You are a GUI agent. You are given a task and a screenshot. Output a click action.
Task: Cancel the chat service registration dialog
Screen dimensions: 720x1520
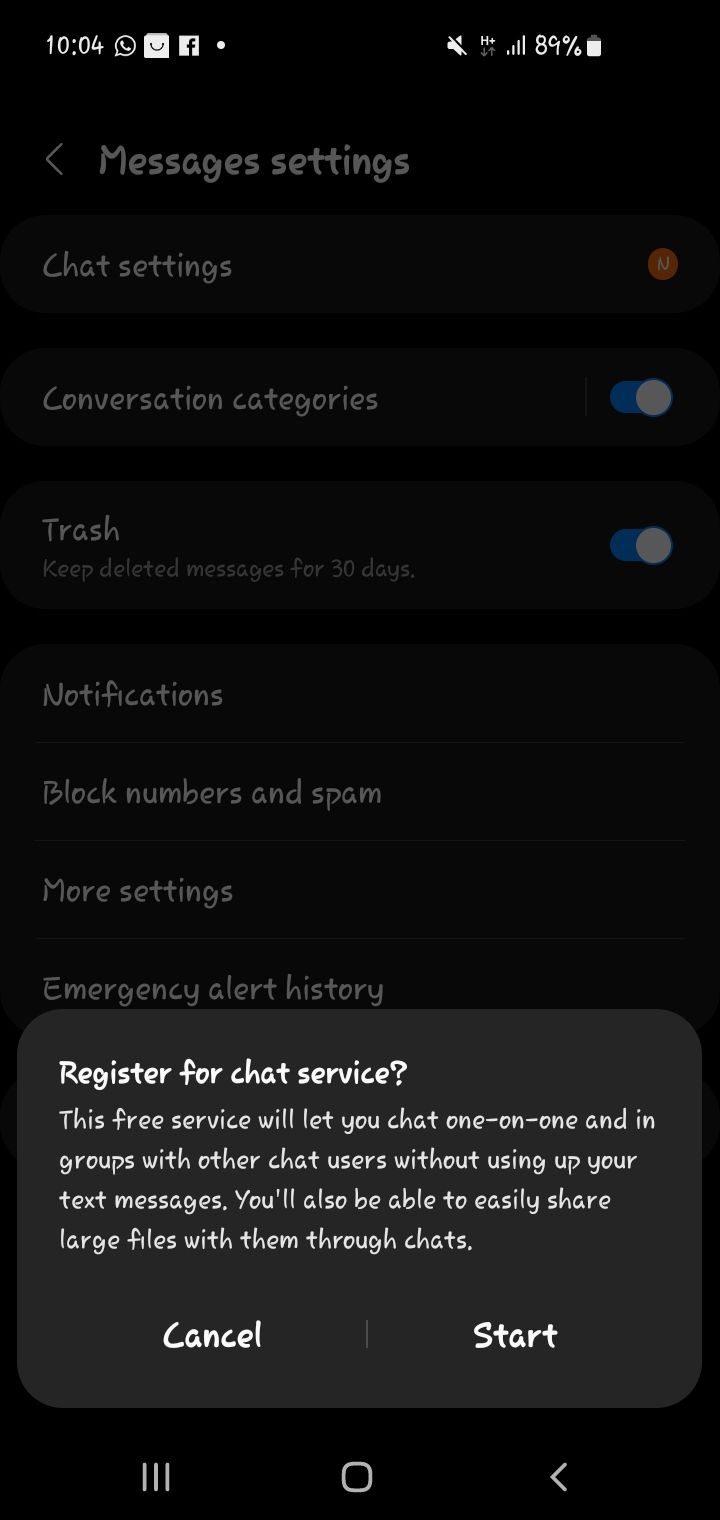tap(212, 1335)
